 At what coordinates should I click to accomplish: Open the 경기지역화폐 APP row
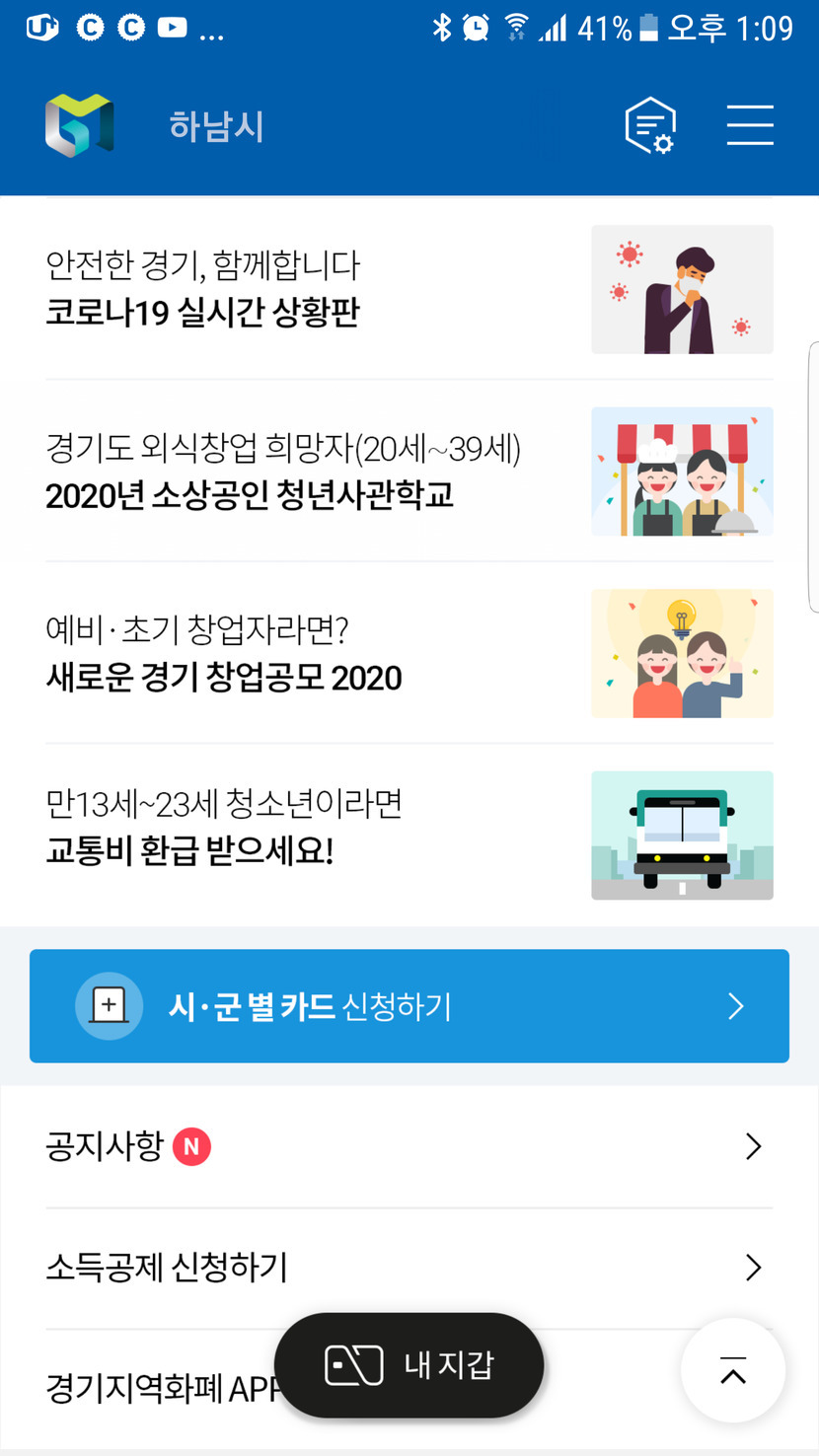pos(158,1389)
